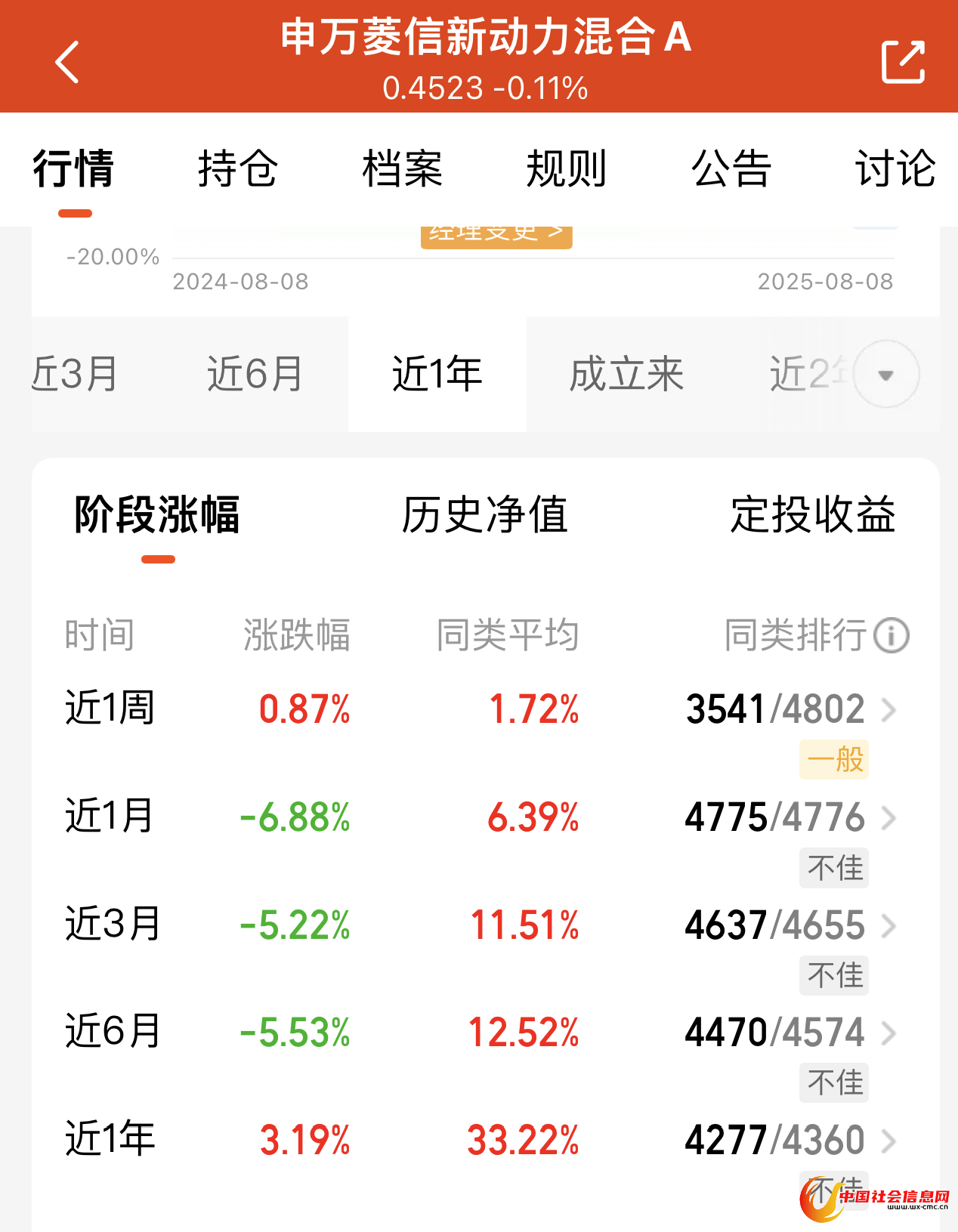The image size is (958, 1232).
Task: Open the 档案 tab
Action: click(x=402, y=168)
